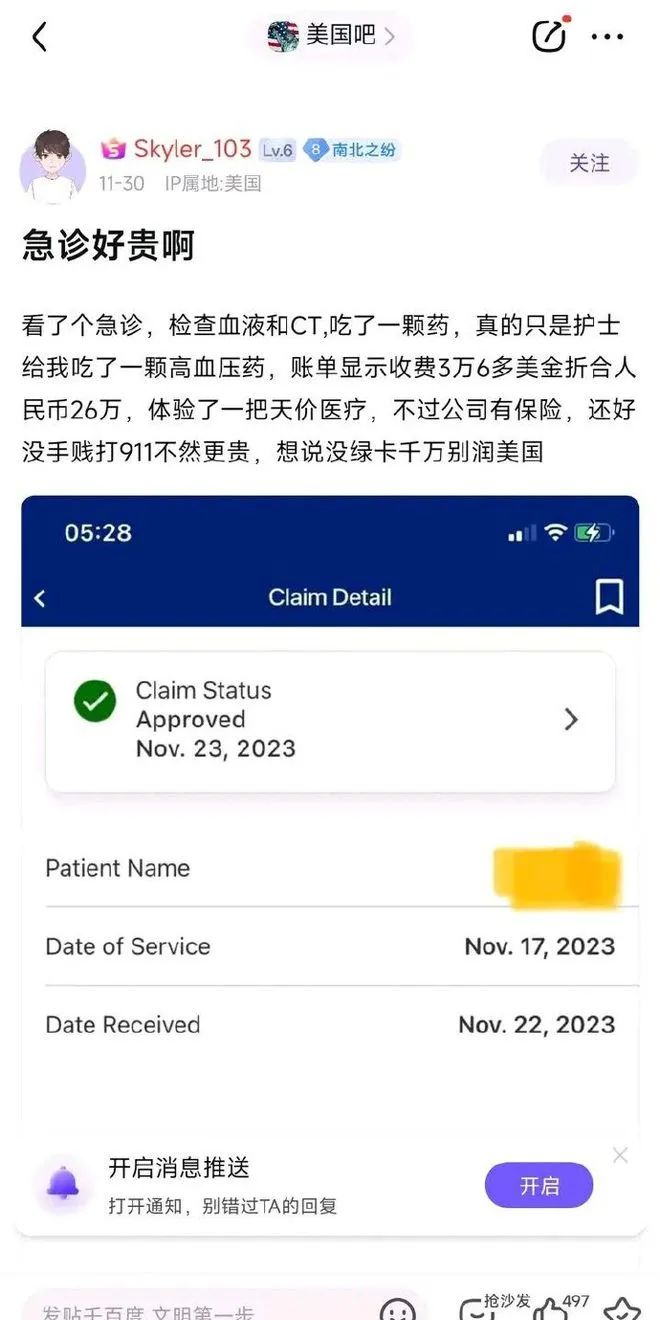Follow Skyler_103 with the 关注 button
This screenshot has height=1320, width=660.
pos(589,162)
